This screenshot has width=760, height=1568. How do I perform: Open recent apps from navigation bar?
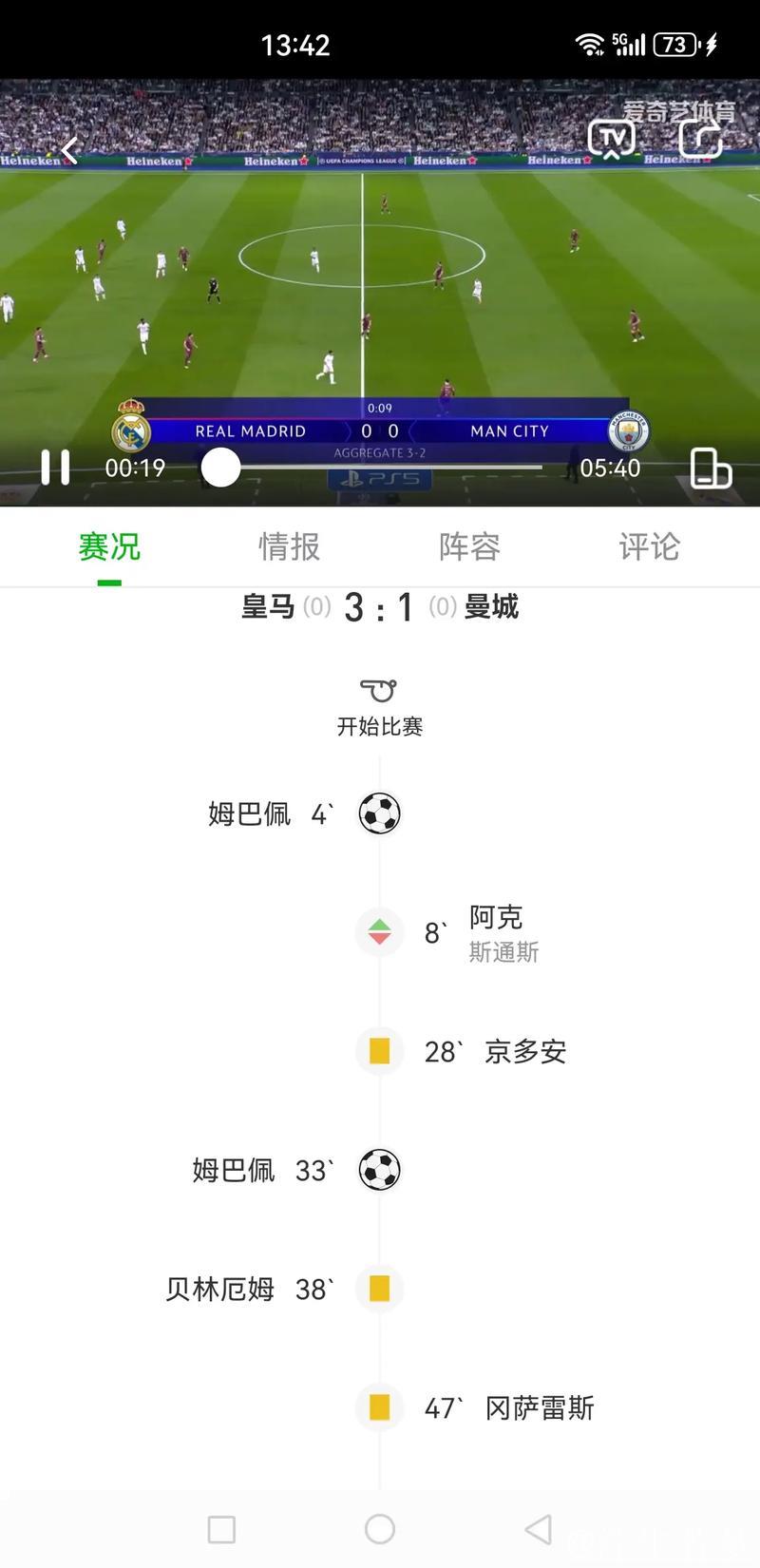tap(221, 1529)
